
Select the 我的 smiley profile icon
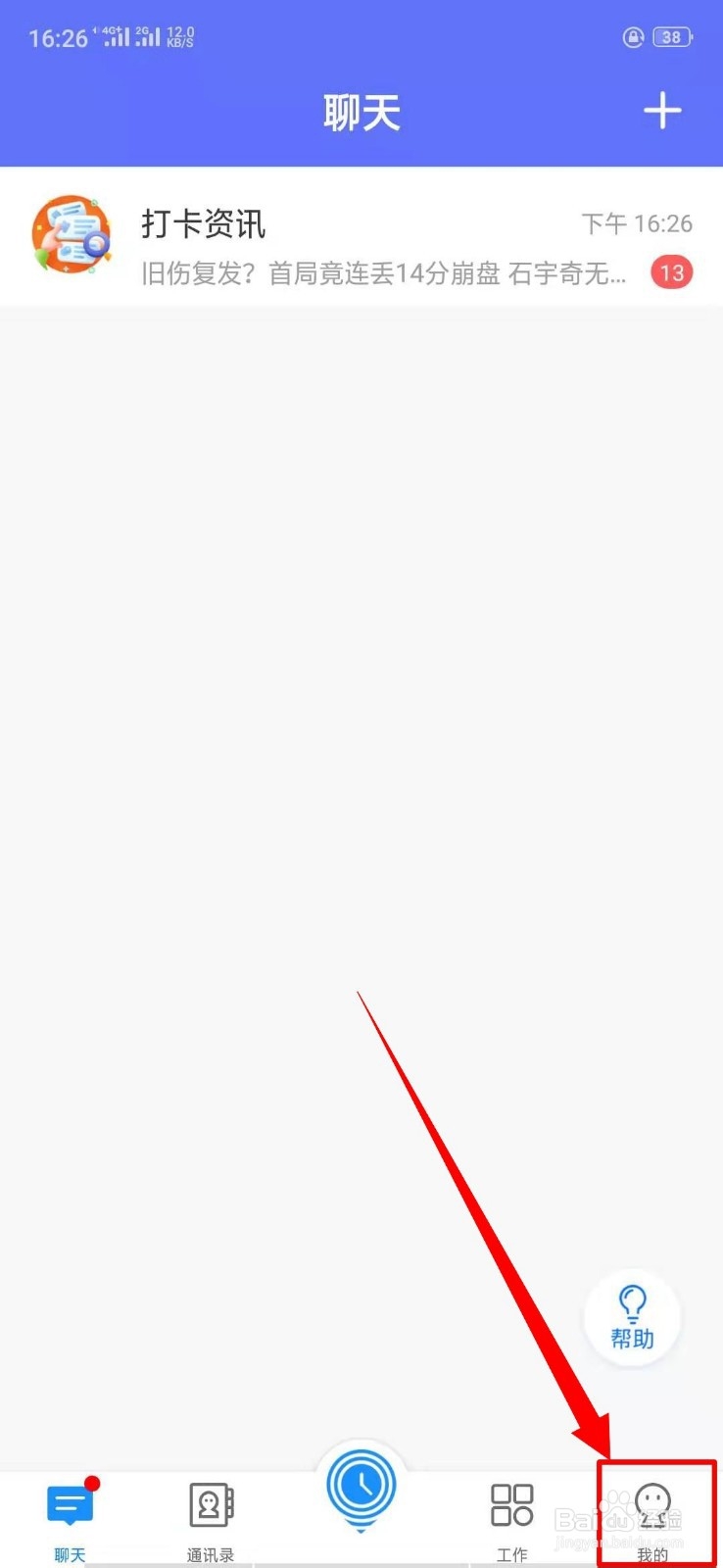pos(652,1502)
